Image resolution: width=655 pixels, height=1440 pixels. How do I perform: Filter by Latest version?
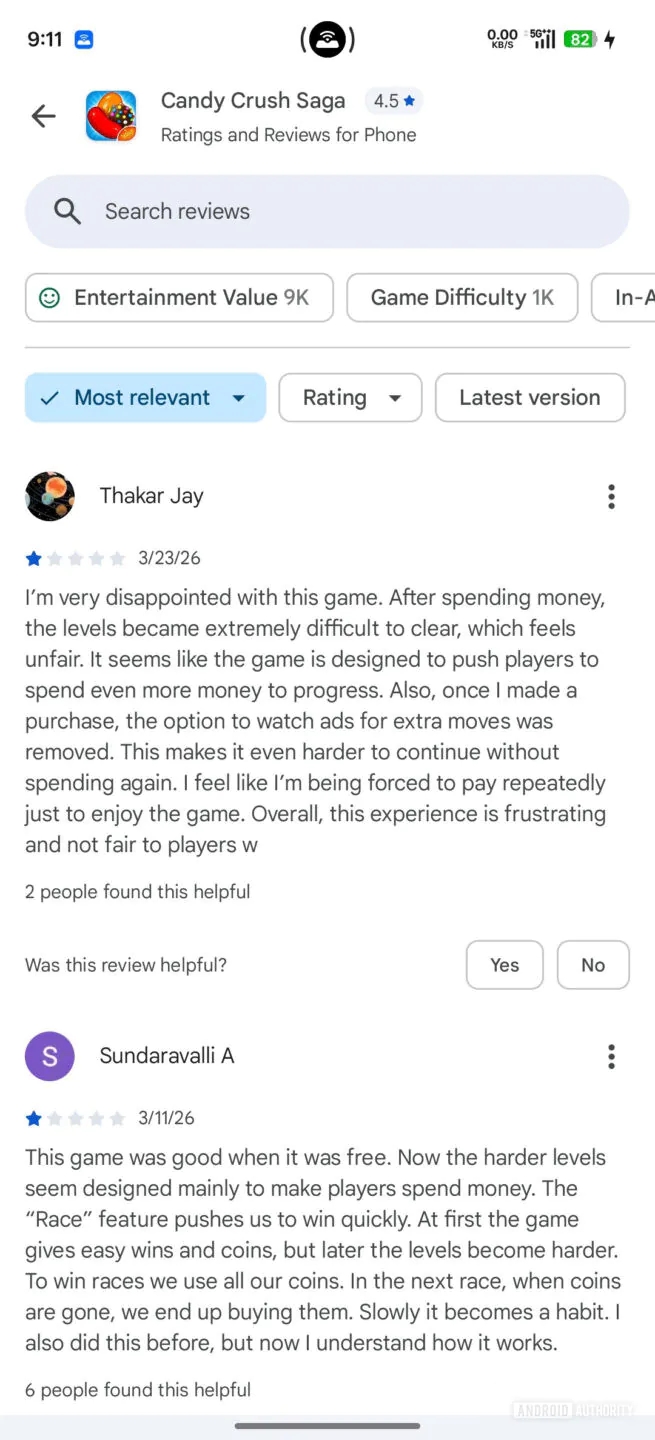(x=530, y=398)
